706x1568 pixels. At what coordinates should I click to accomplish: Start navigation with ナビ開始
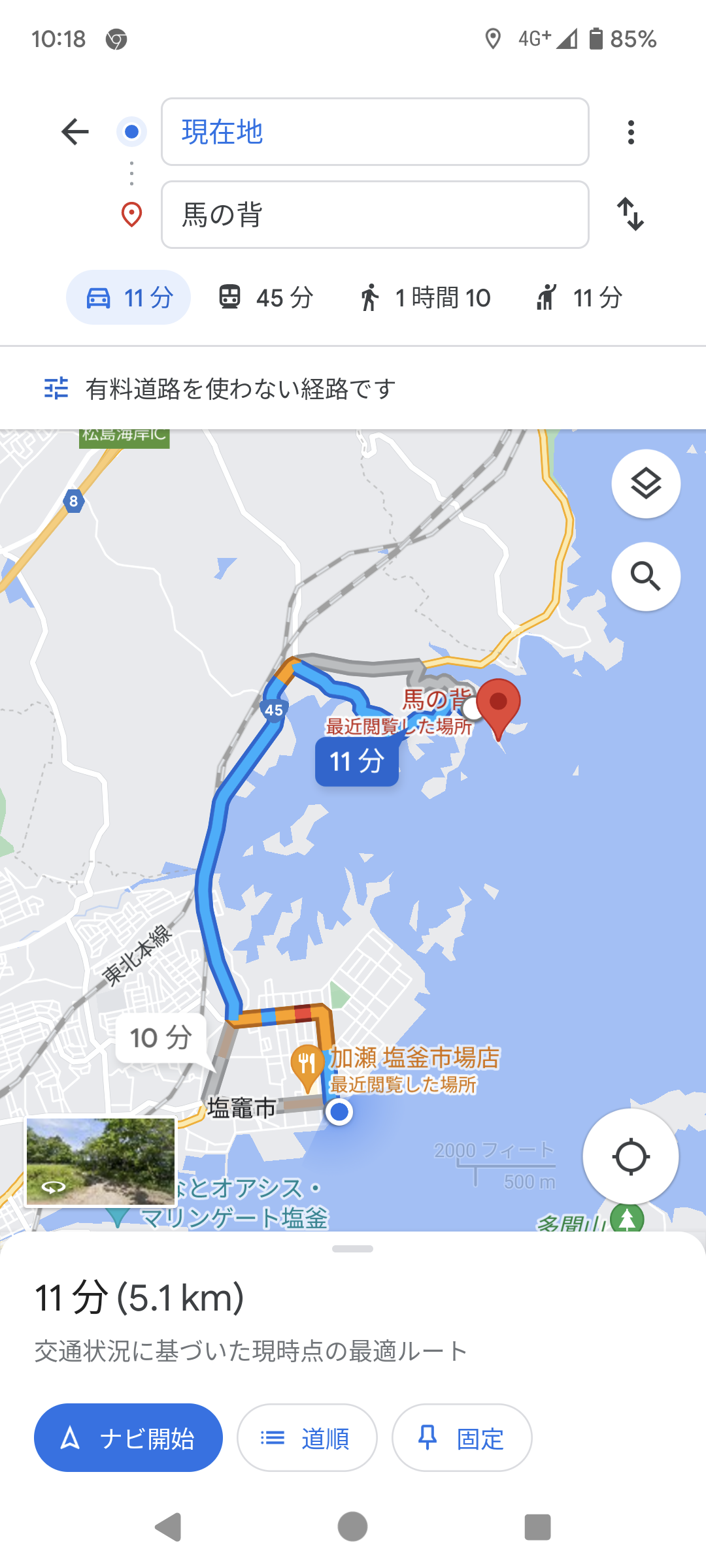(128, 1438)
